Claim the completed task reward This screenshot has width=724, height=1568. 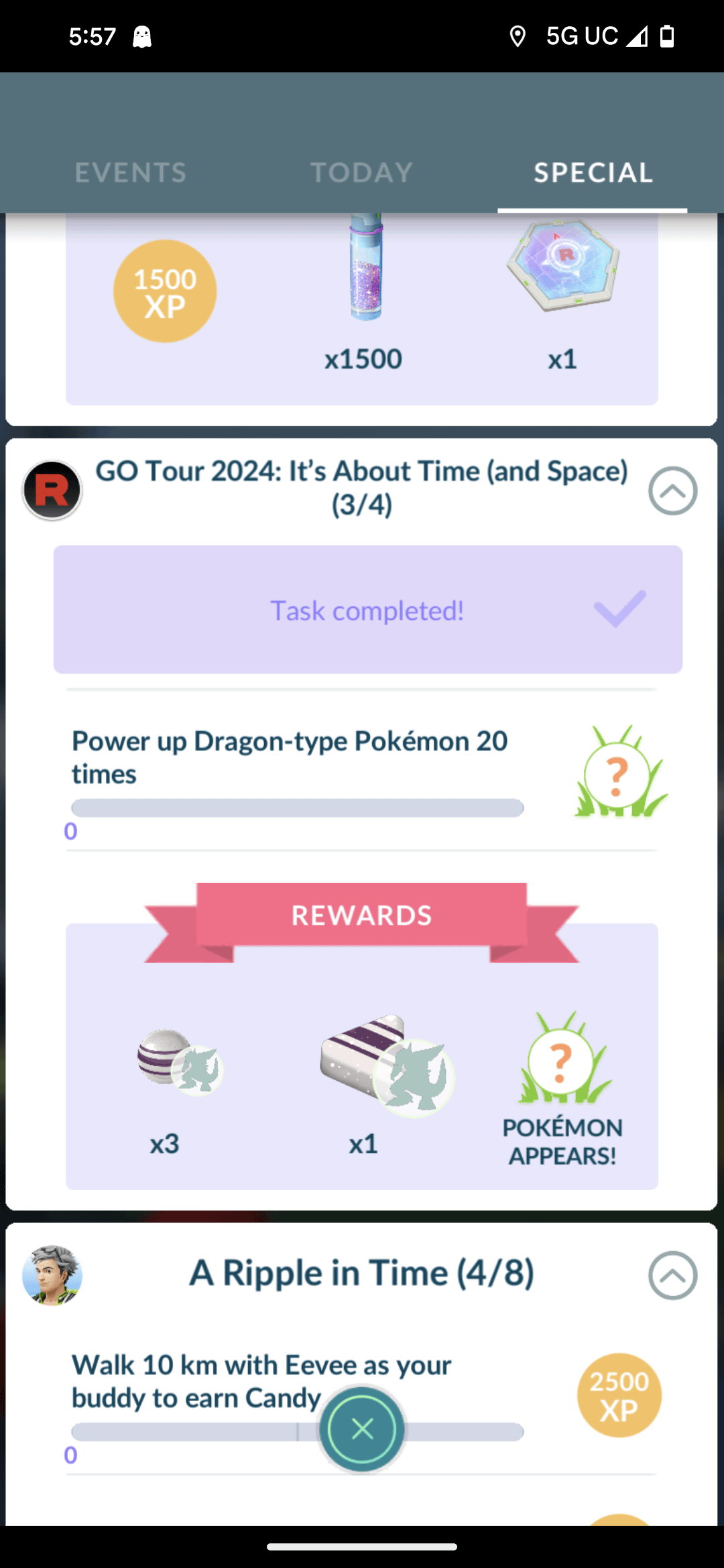367,610
